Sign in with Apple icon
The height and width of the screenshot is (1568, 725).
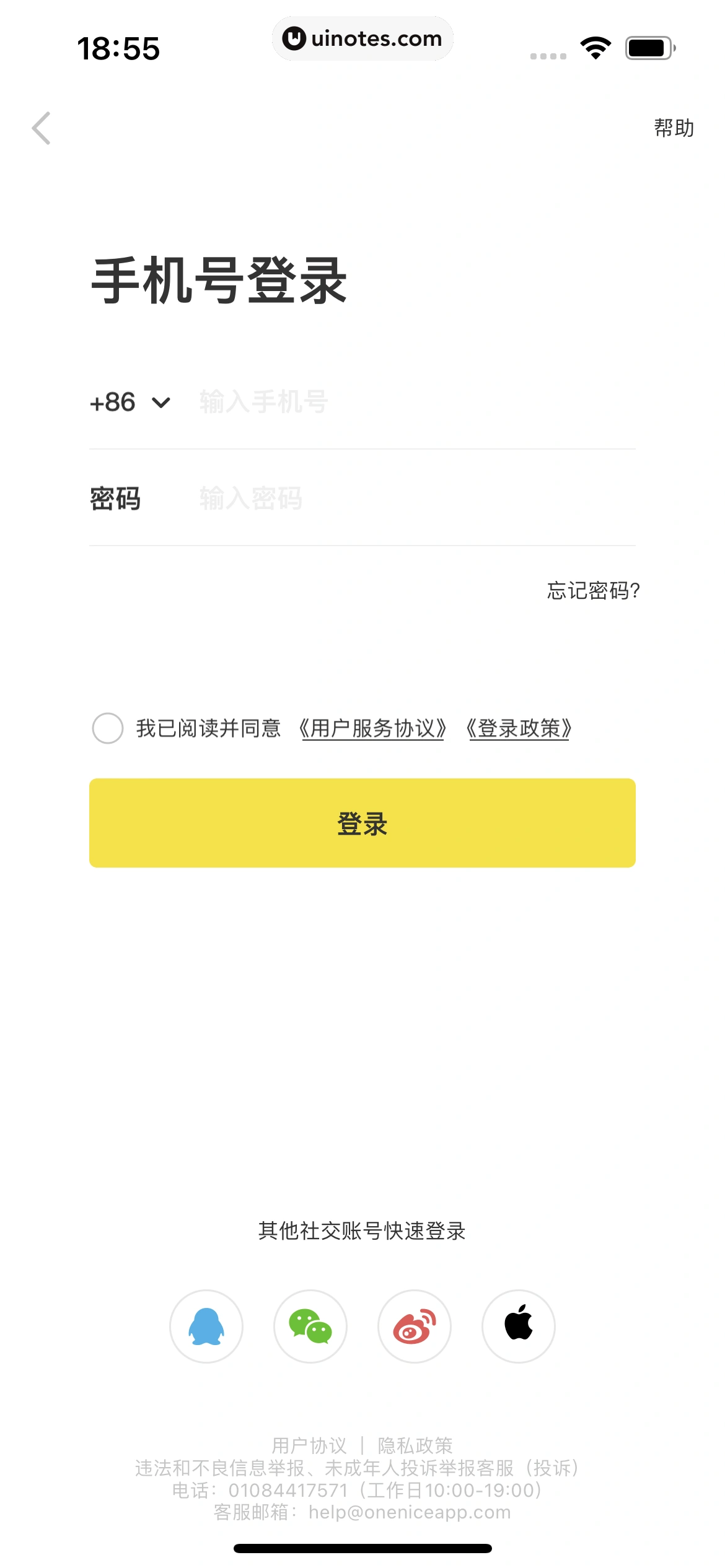tap(519, 1326)
